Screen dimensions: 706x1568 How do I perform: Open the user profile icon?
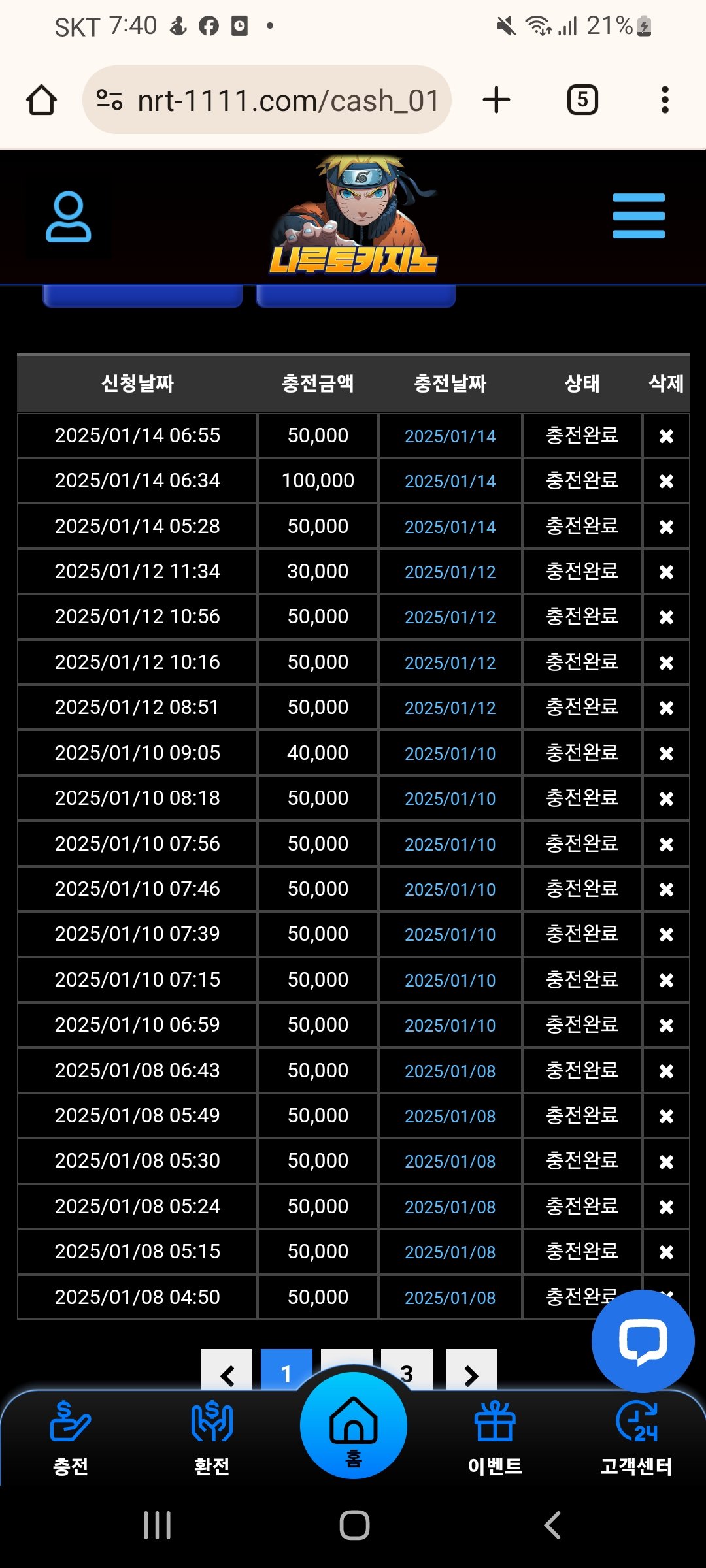click(68, 216)
